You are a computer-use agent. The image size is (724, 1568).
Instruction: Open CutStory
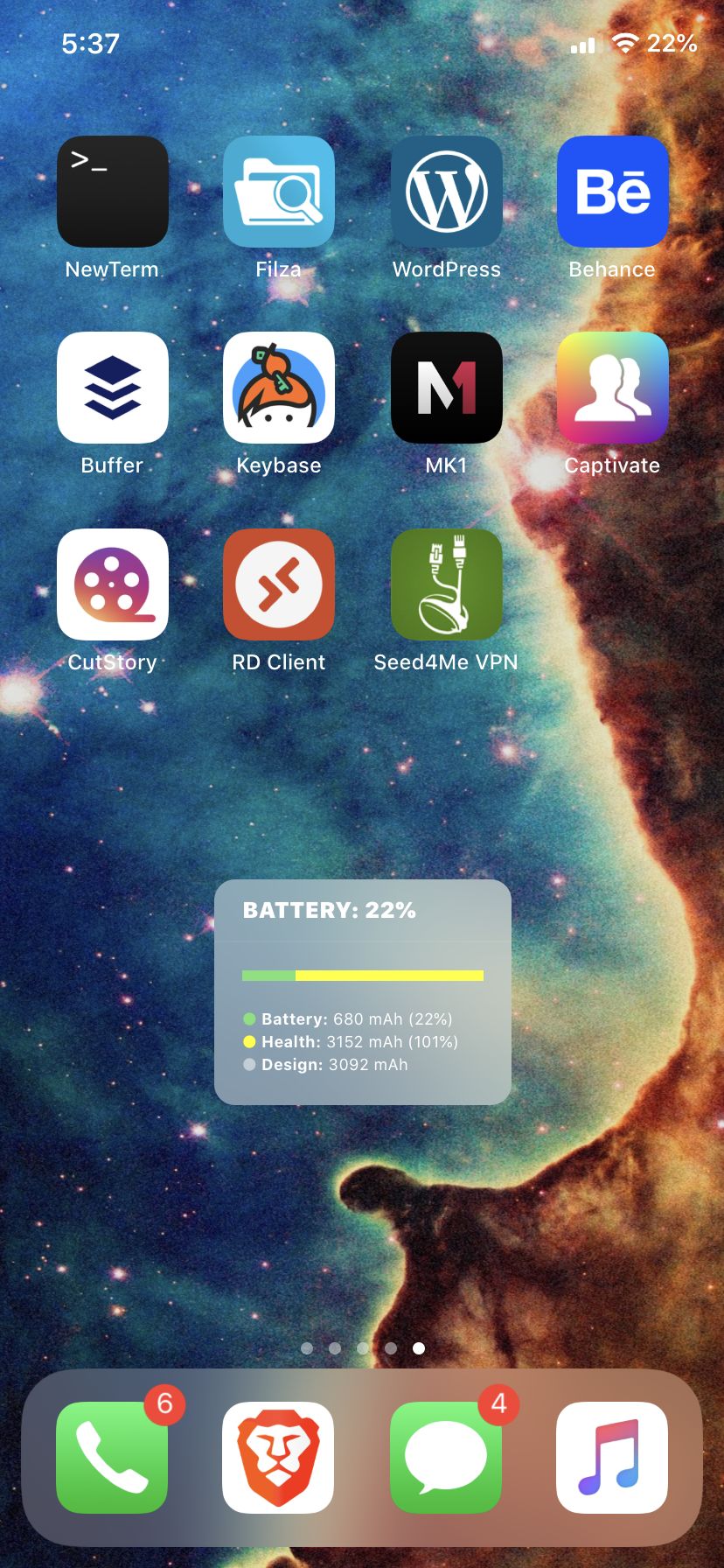click(112, 584)
